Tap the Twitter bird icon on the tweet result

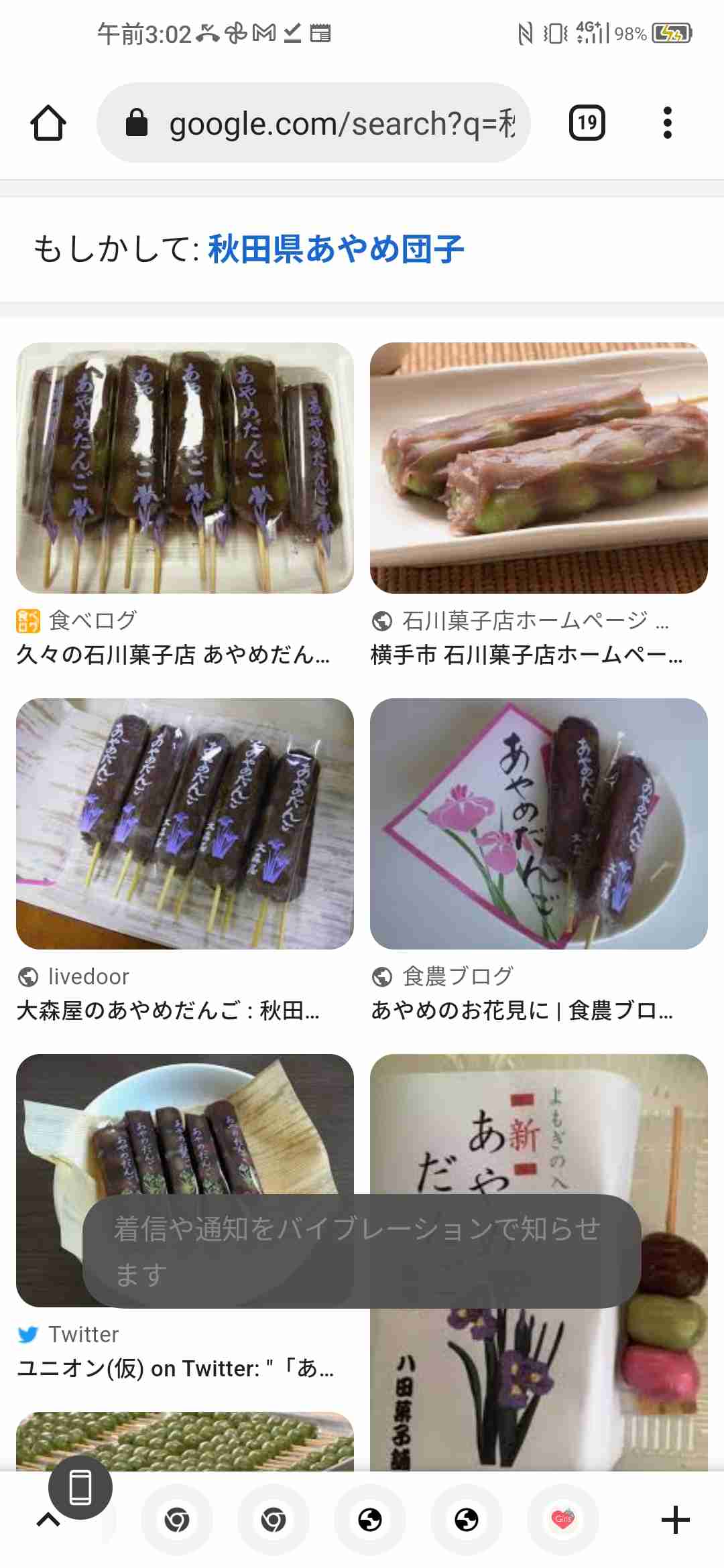[27, 1333]
